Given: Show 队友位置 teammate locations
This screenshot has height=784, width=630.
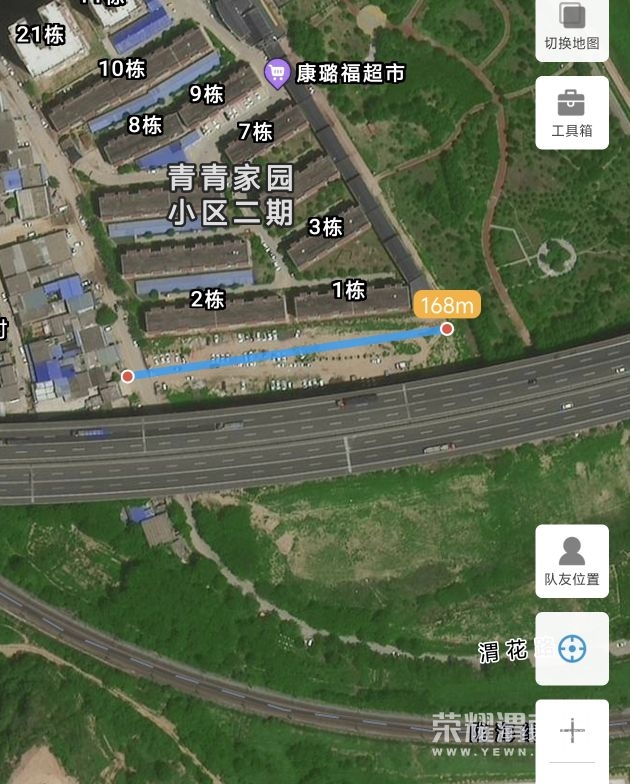Looking at the screenshot, I should (572, 561).
